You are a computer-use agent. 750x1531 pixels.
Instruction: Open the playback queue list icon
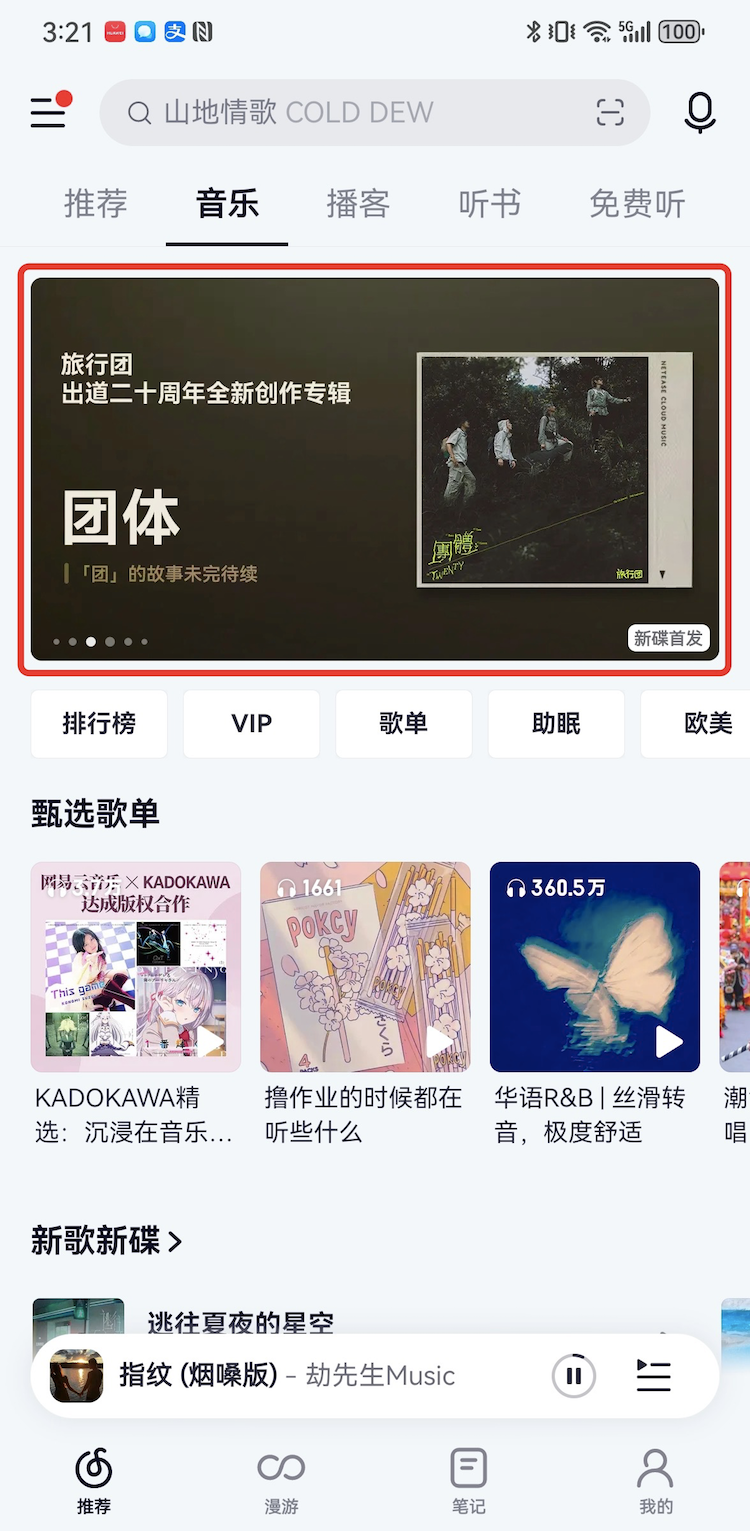click(x=653, y=1376)
